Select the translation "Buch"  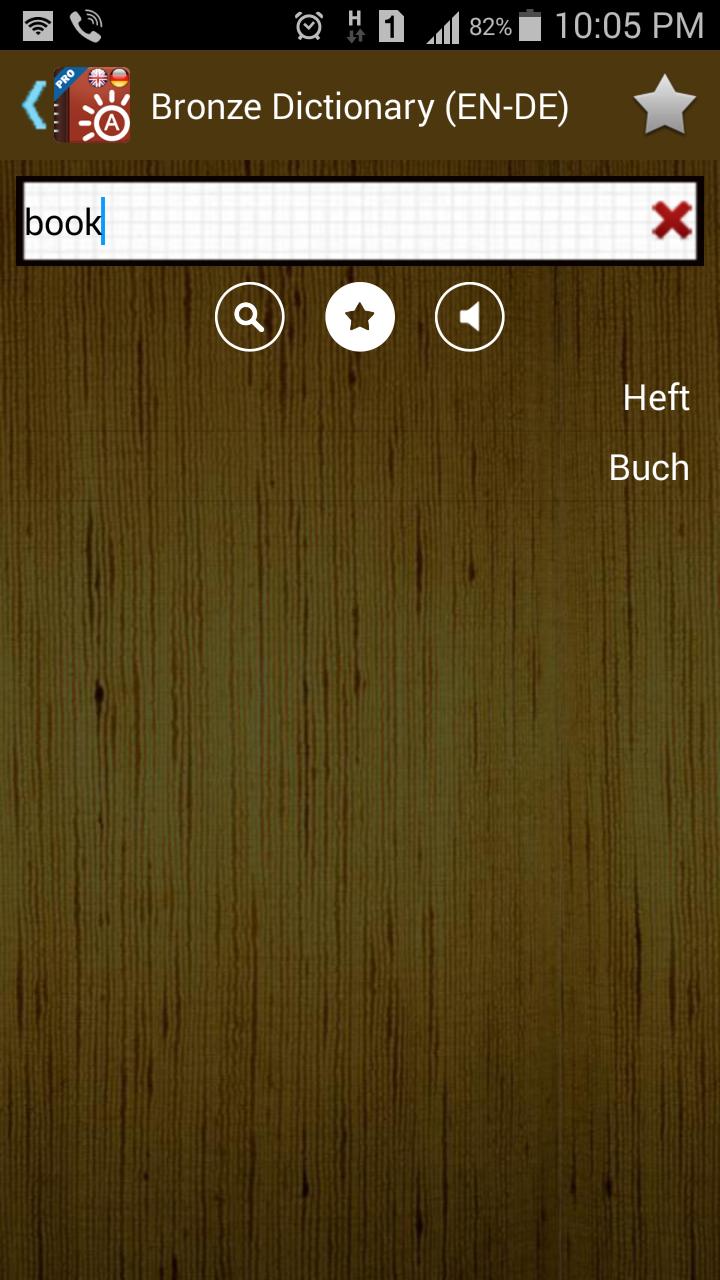coord(649,468)
